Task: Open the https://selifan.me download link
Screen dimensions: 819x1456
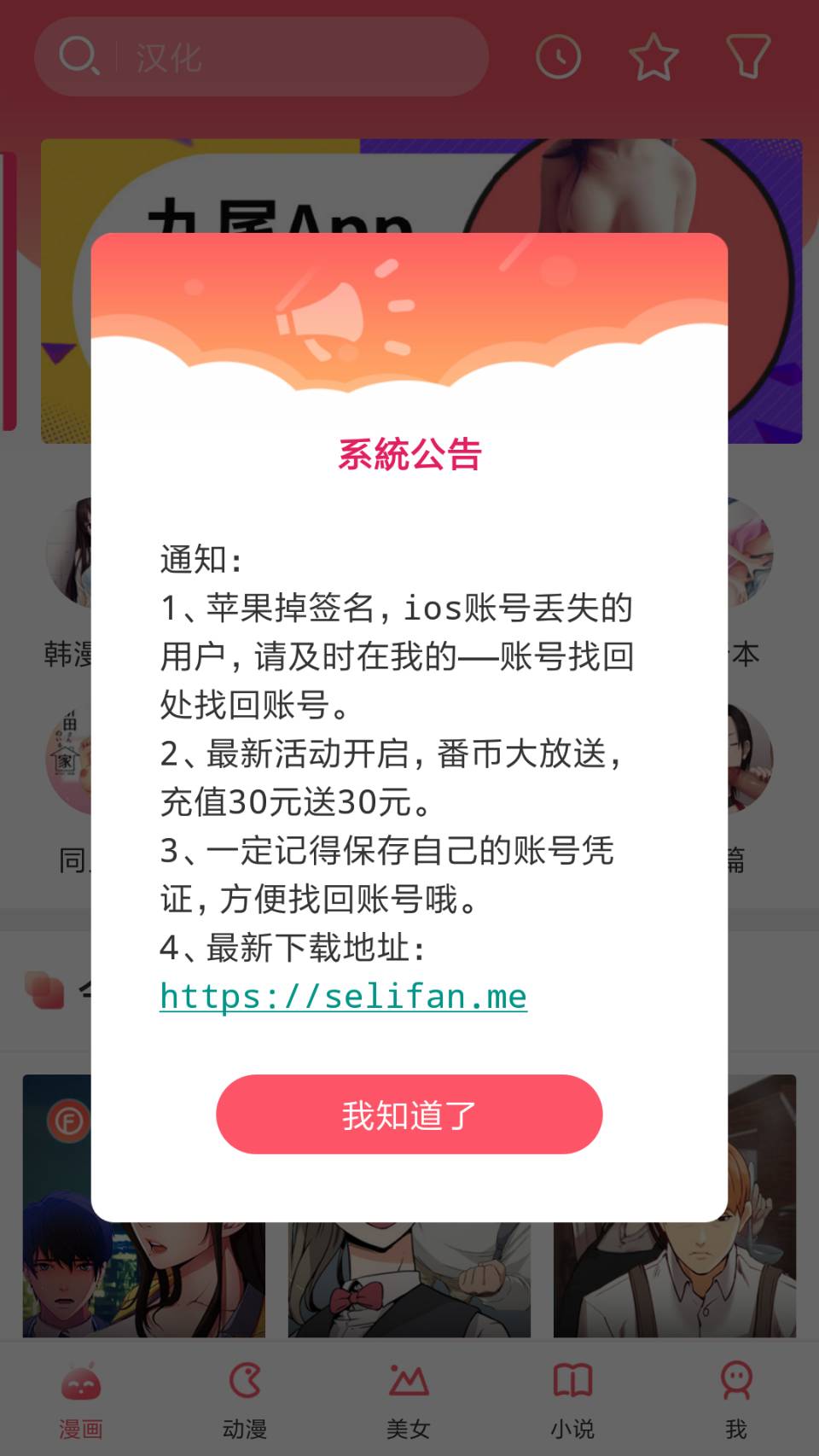Action: (343, 997)
